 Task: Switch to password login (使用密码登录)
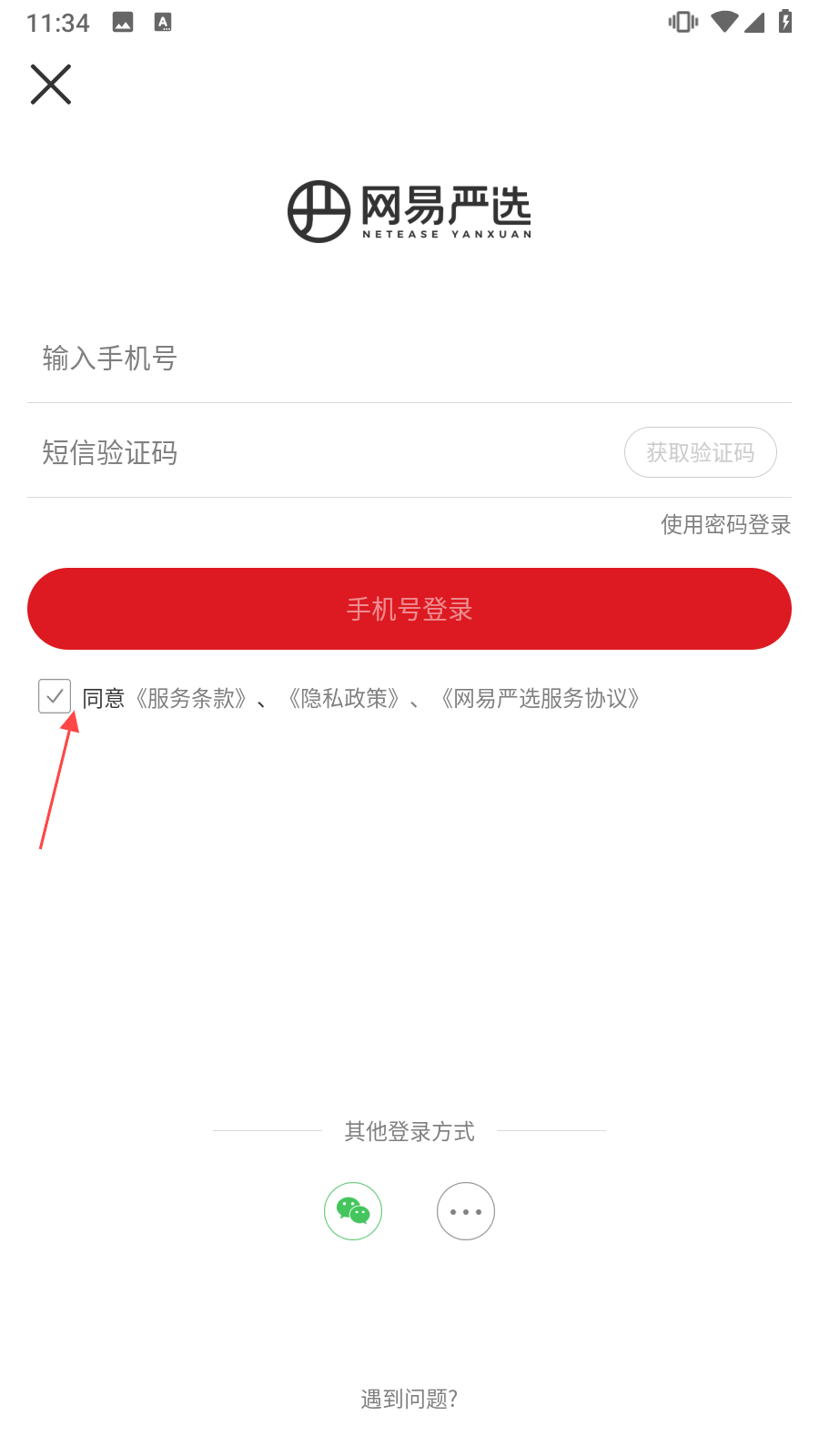725,524
